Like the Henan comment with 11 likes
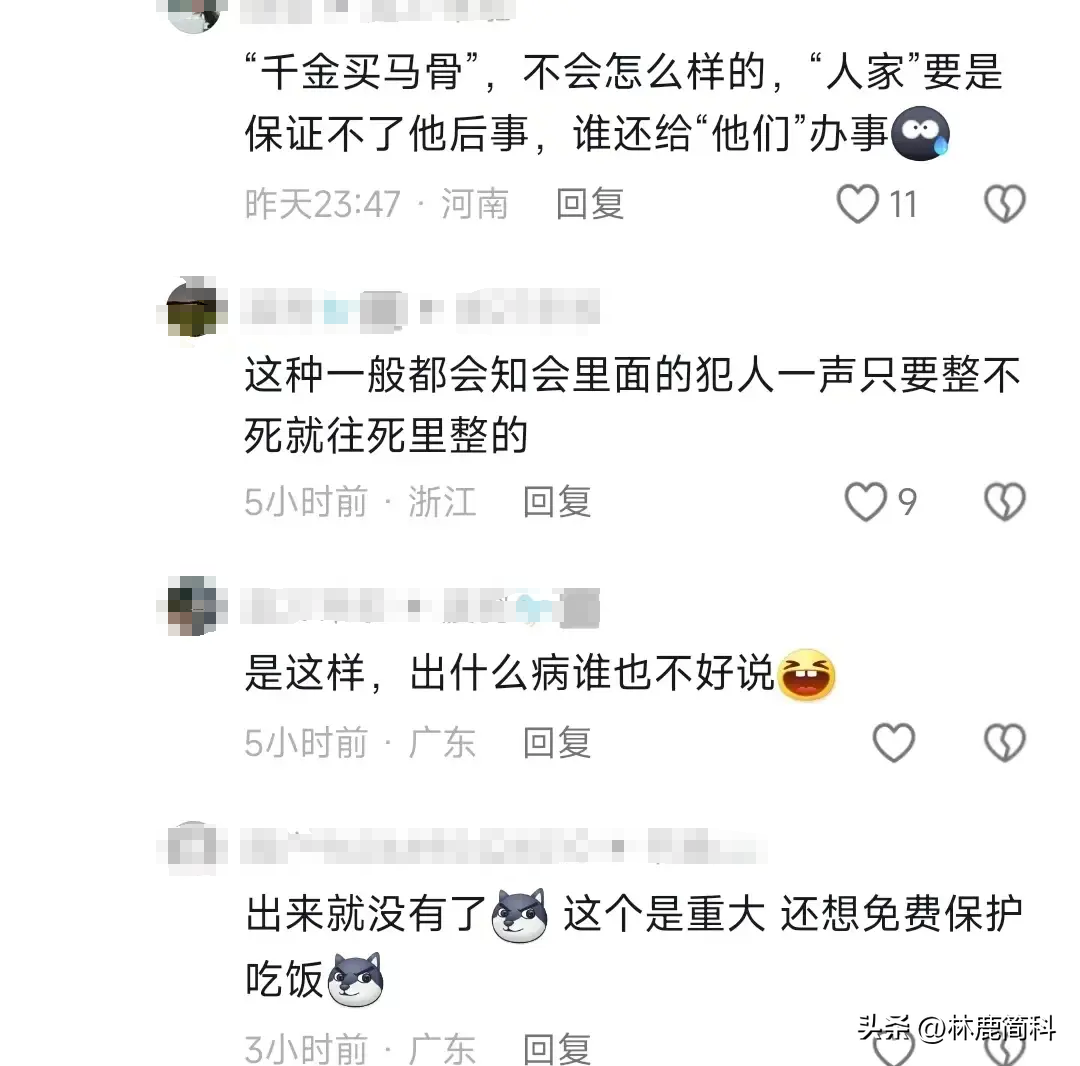The image size is (1080, 1066). tap(858, 204)
